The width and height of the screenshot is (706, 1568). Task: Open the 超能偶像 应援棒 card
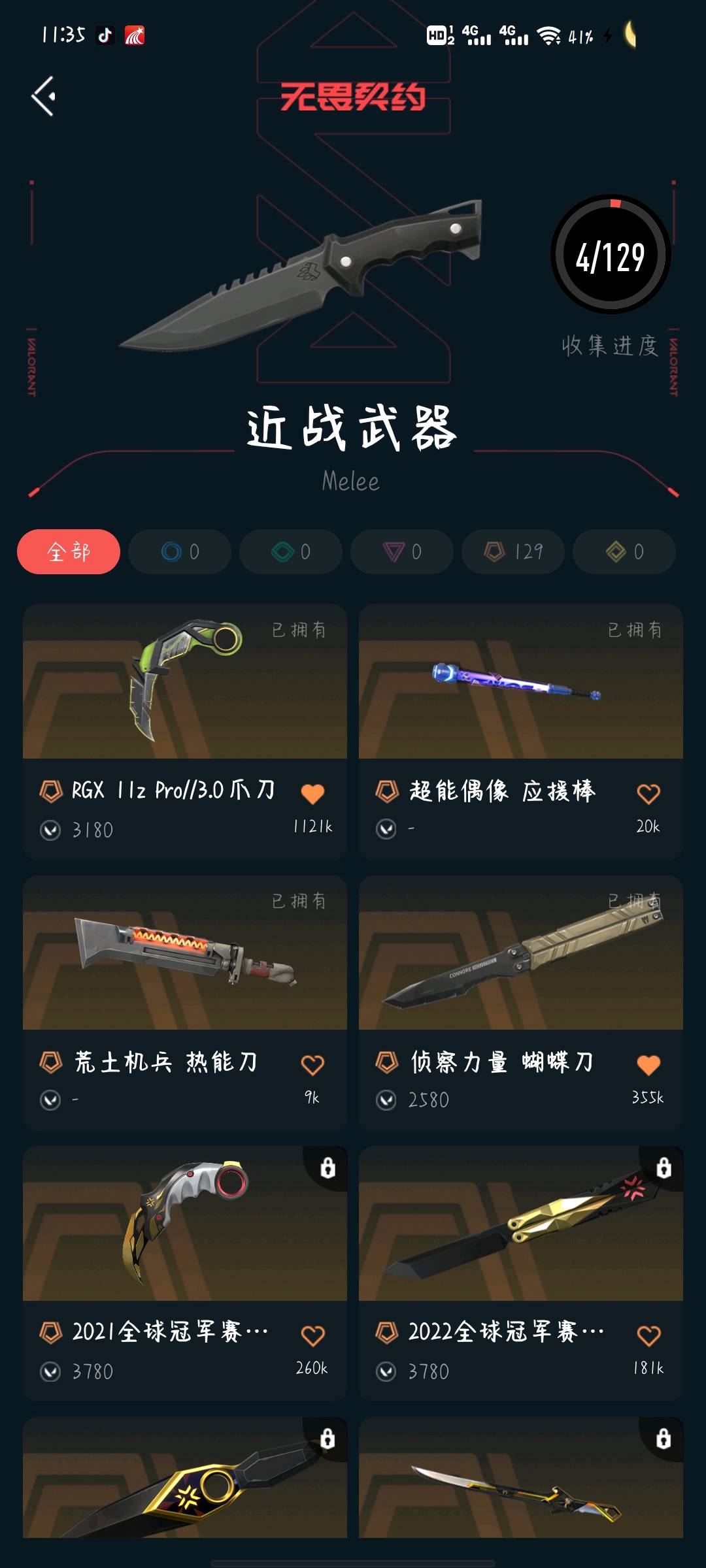(521, 732)
